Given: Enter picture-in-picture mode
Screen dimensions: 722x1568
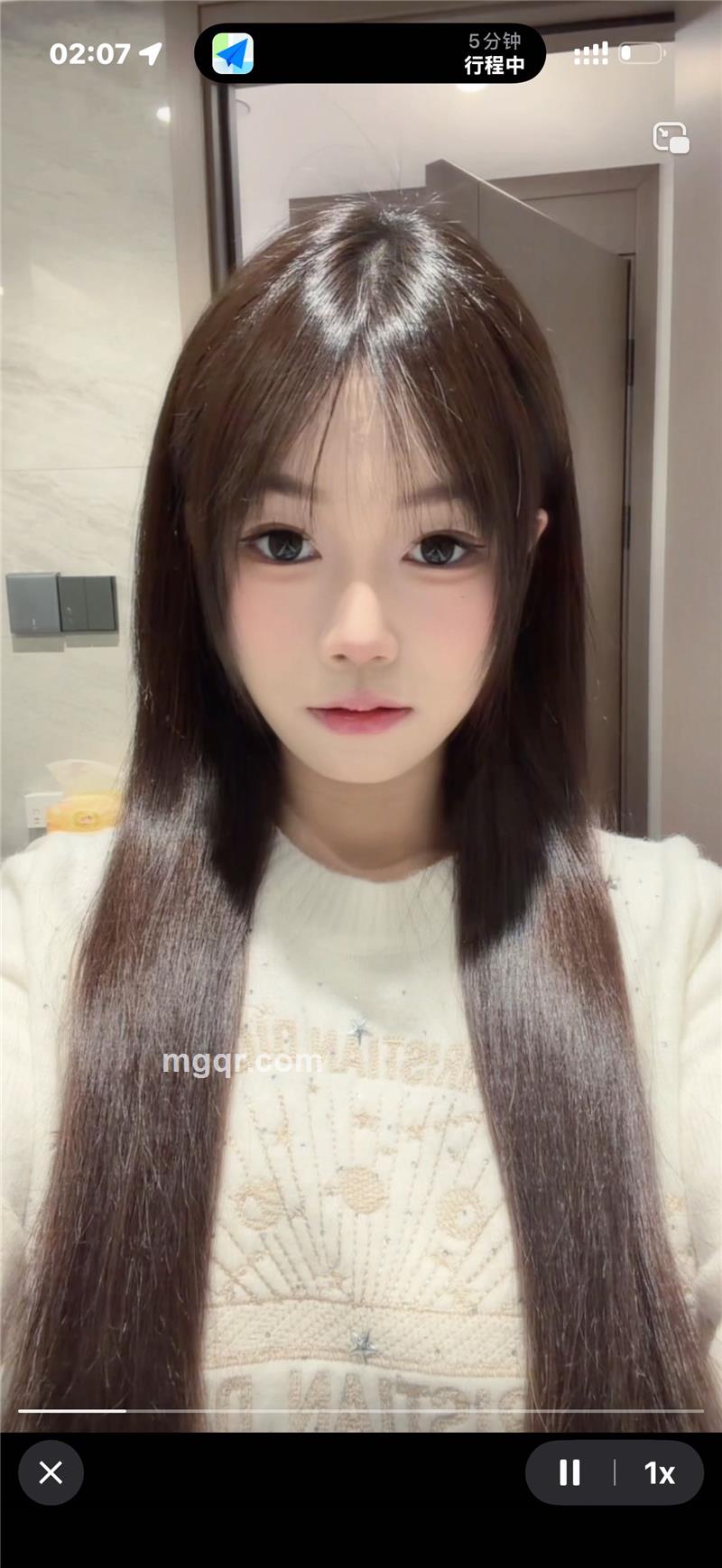Looking at the screenshot, I should click(x=671, y=138).
